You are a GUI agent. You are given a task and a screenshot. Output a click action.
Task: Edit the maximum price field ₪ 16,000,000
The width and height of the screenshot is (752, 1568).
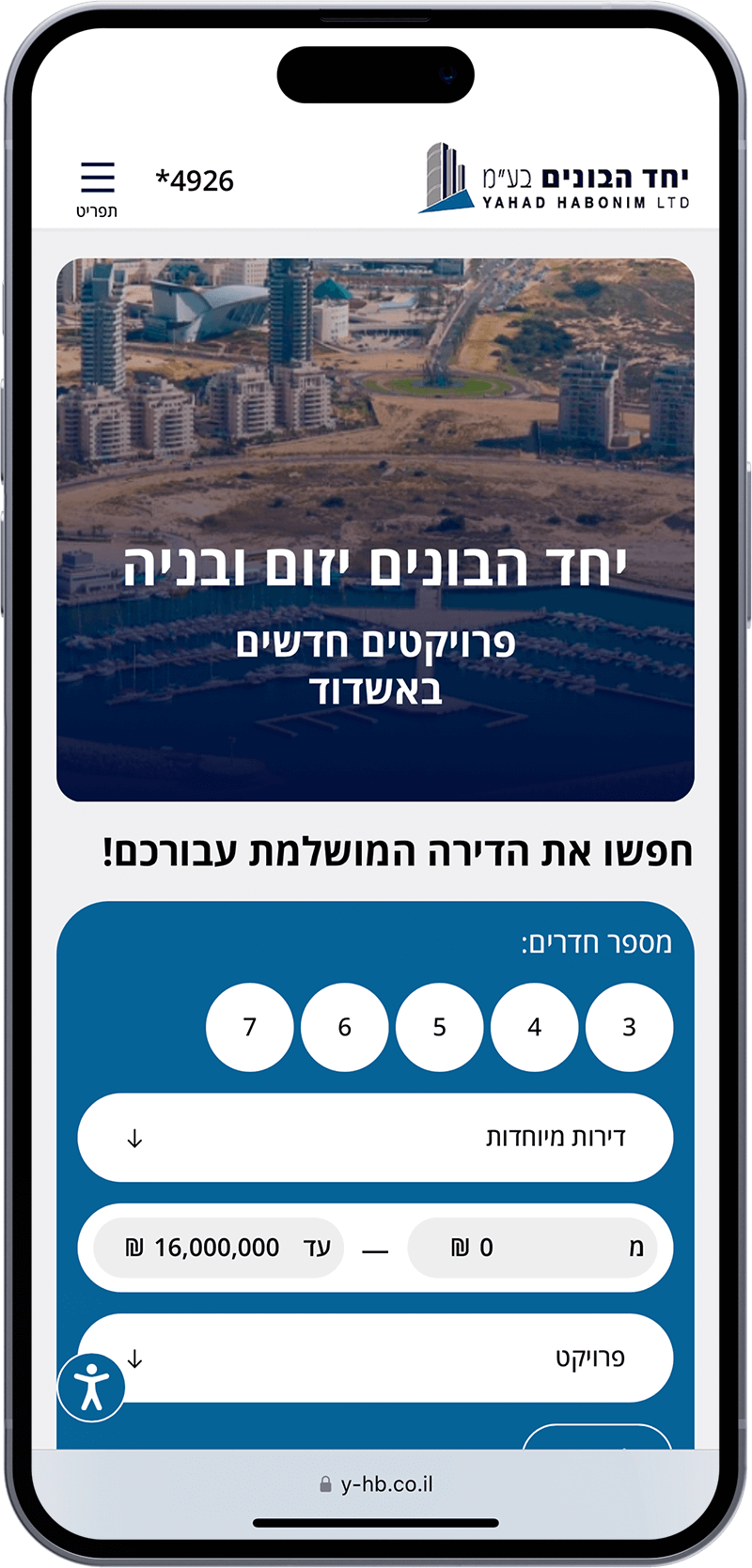[x=218, y=1248]
